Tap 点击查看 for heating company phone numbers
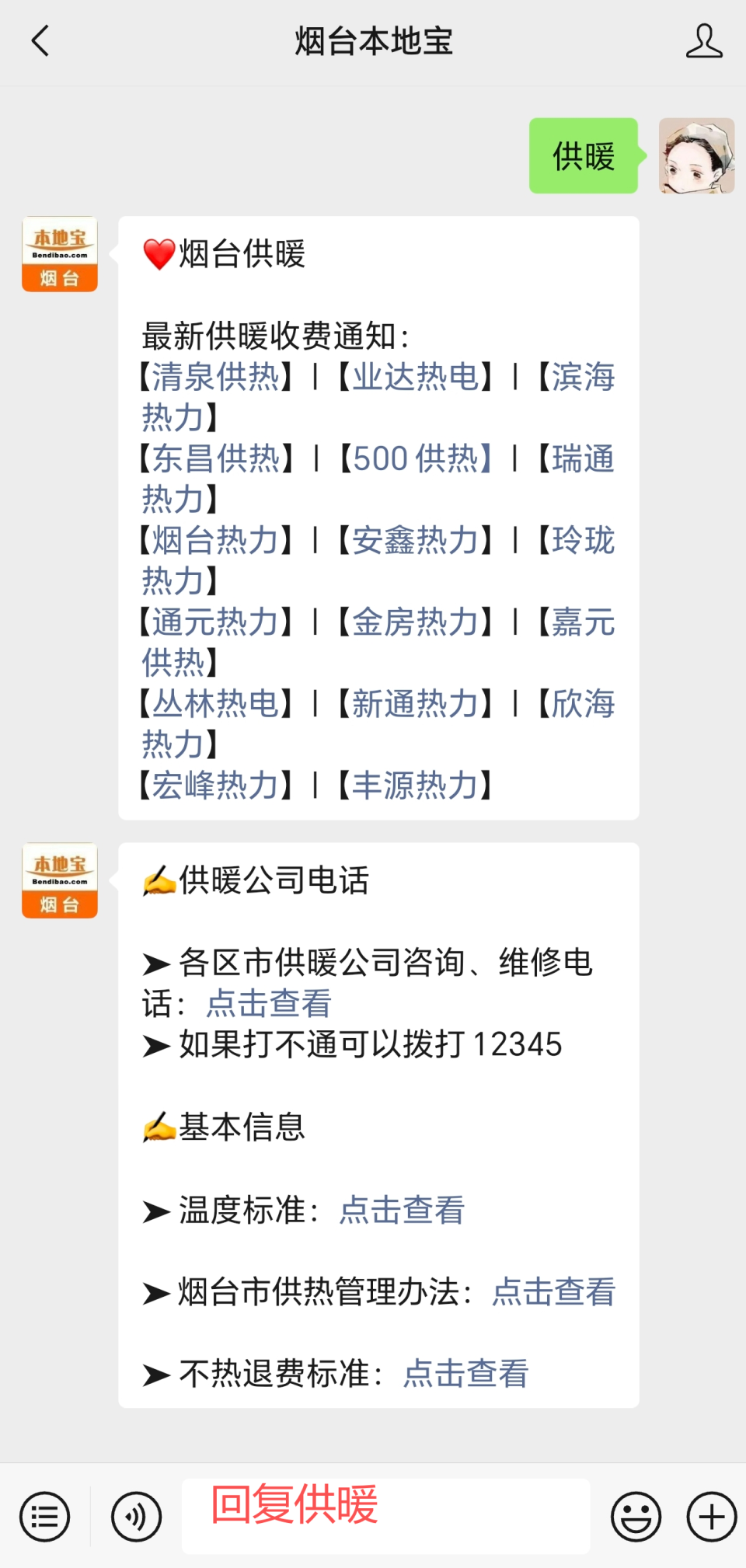 [x=267, y=1003]
